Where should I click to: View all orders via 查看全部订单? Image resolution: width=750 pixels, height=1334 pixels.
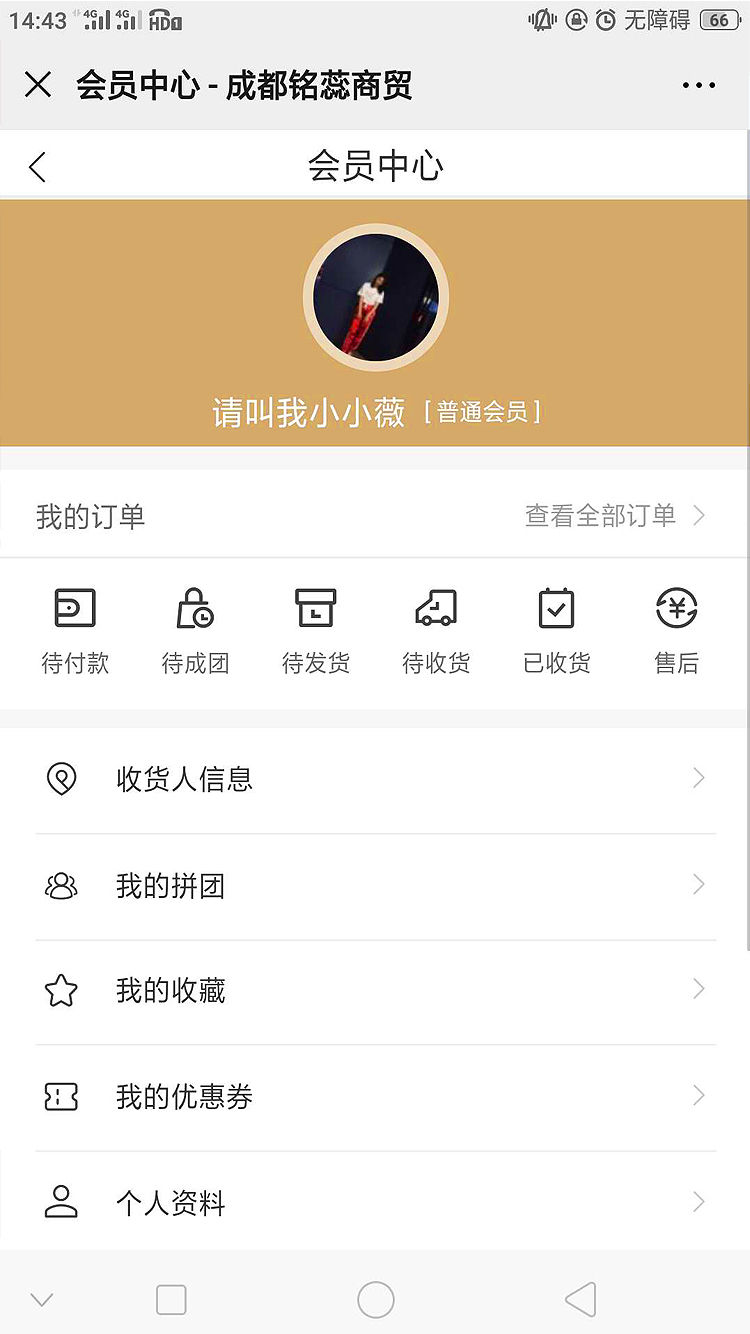(x=614, y=516)
